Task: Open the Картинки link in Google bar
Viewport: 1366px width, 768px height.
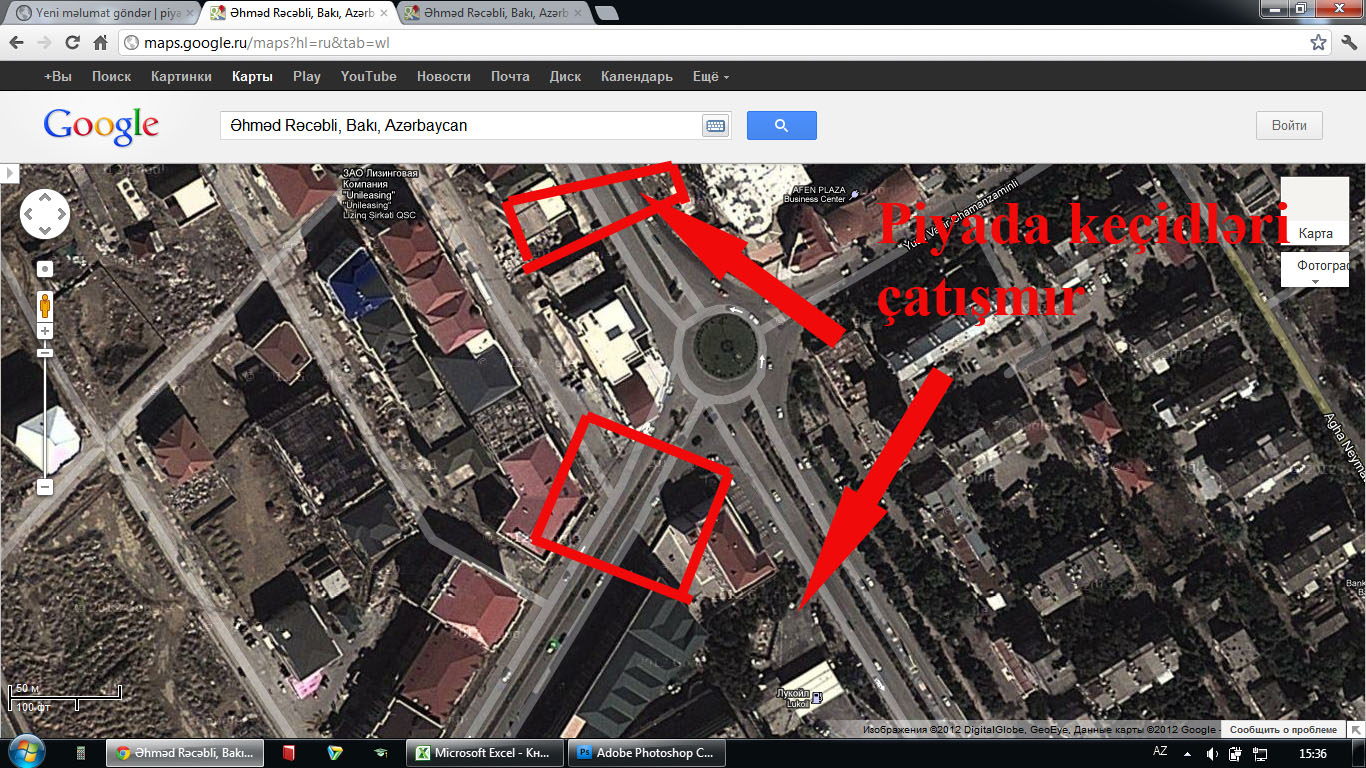Action: (181, 76)
